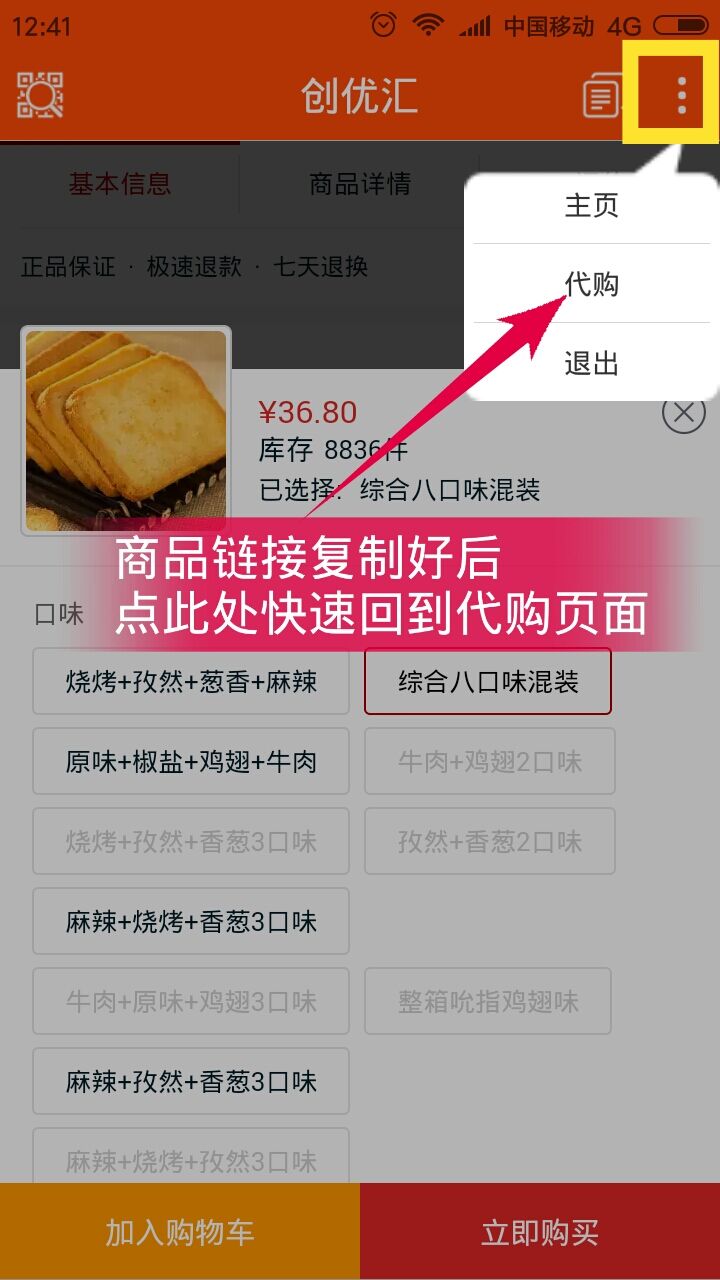Choose 代购 in the popup menu

coord(591,284)
